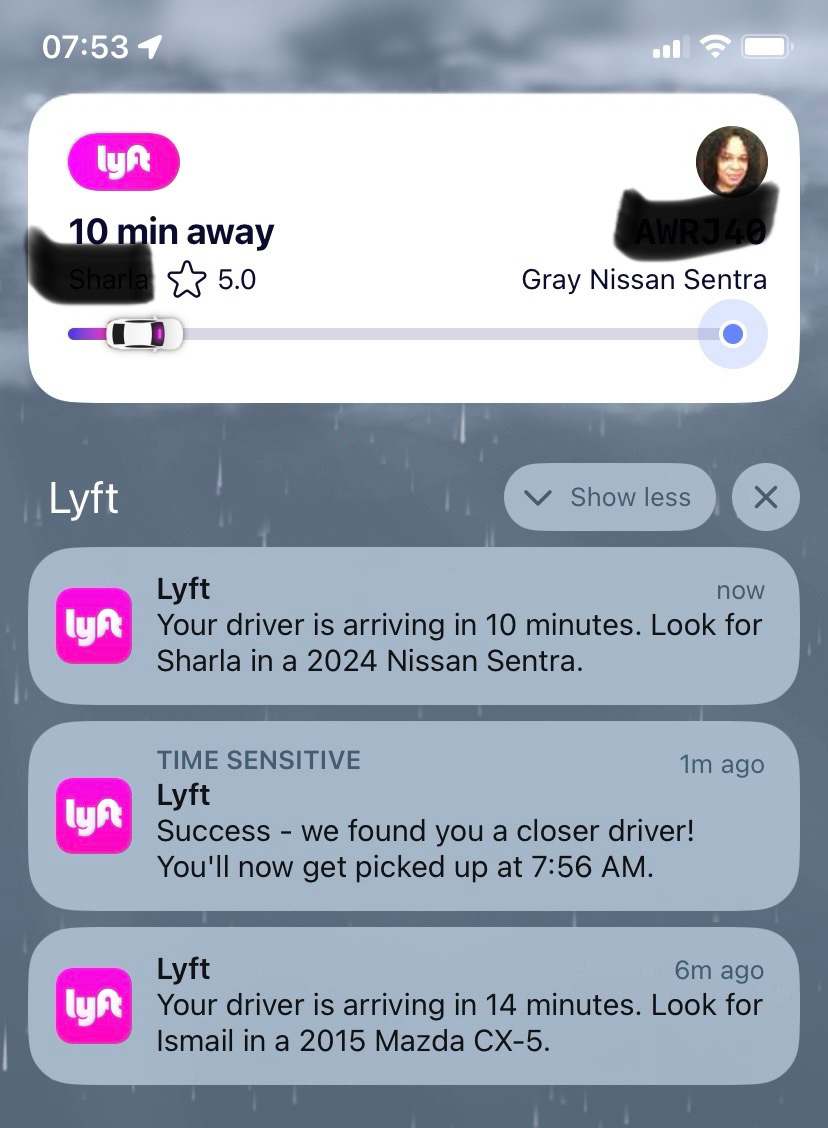The image size is (828, 1128).
Task: Collapse Lyft notifications with Show less
Action: point(610,497)
